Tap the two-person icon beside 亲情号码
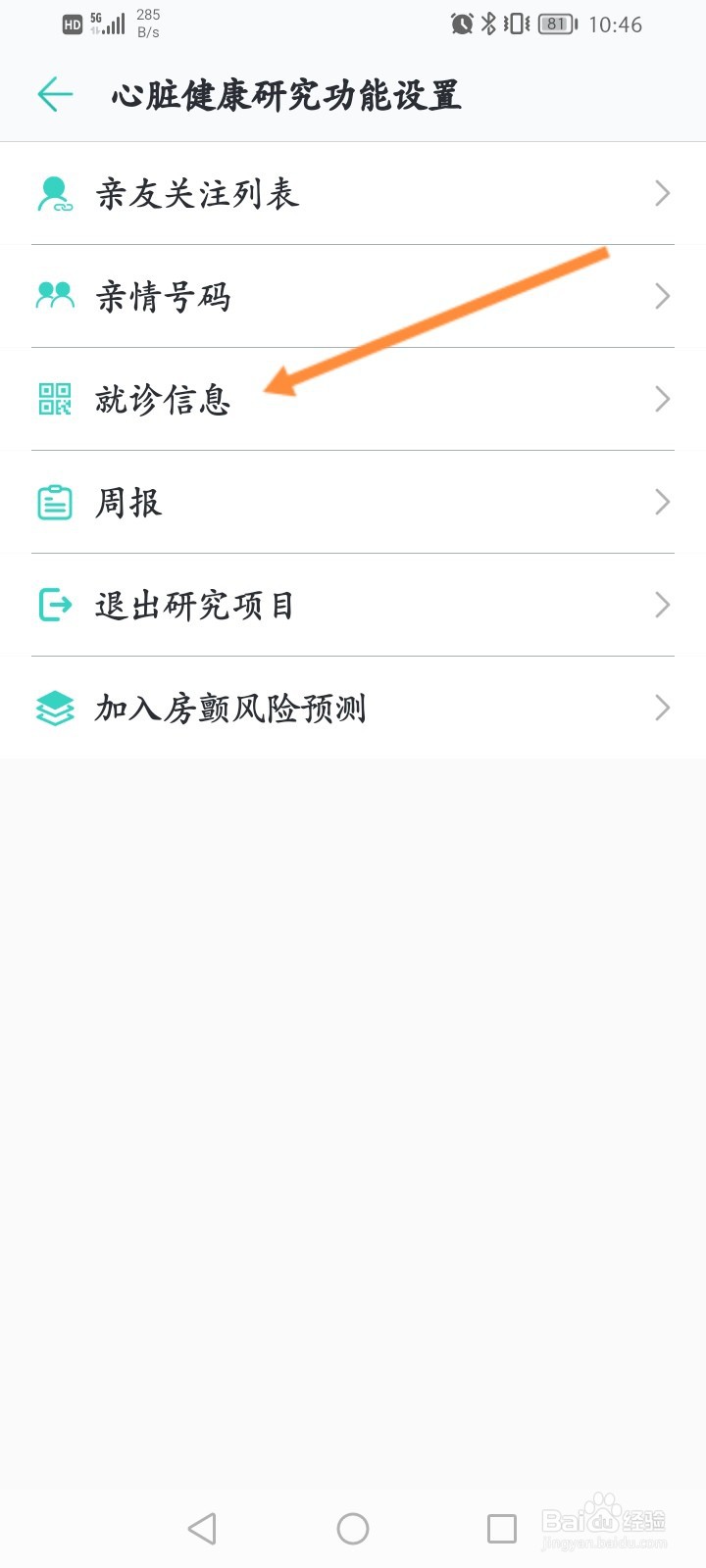This screenshot has width=706, height=1568. tap(54, 296)
